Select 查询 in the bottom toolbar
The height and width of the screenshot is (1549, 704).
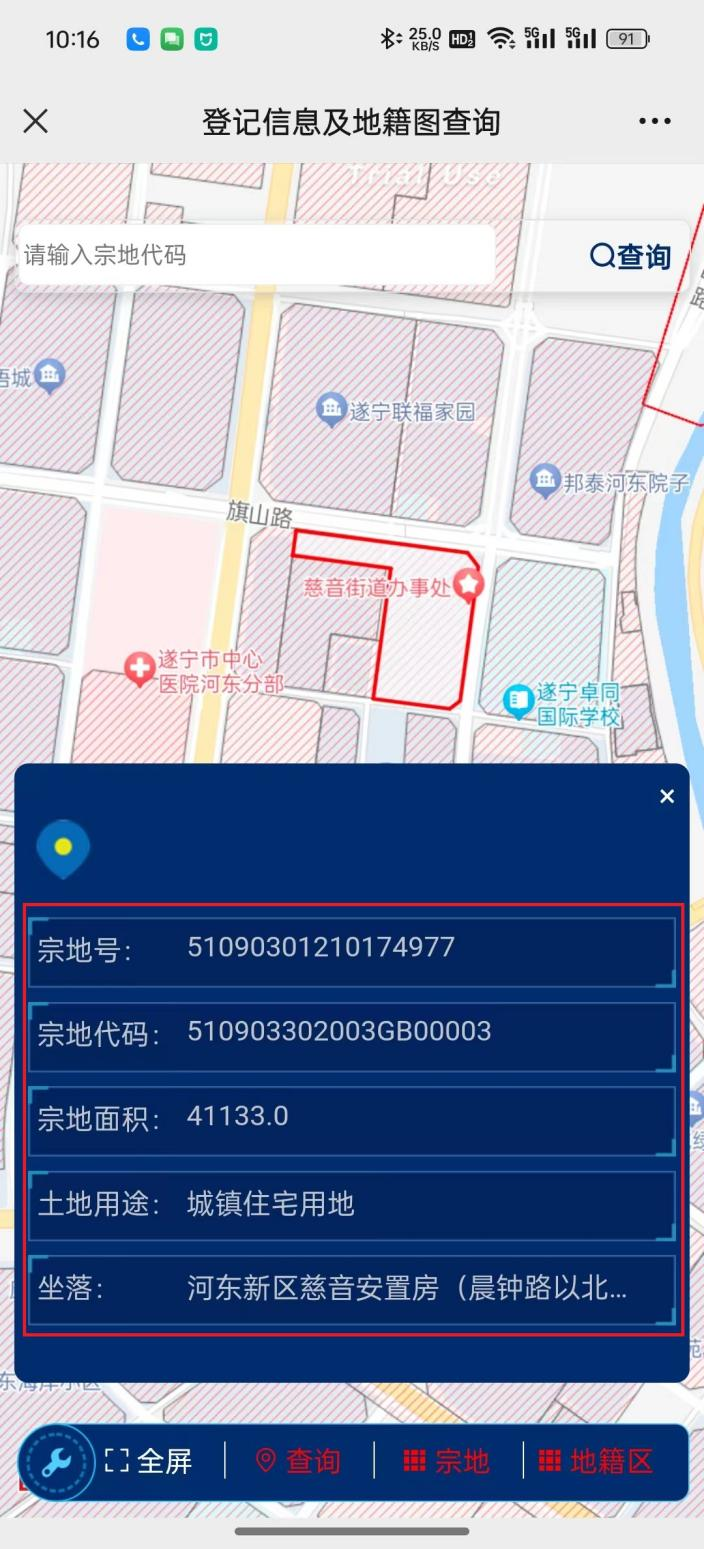click(x=298, y=1462)
